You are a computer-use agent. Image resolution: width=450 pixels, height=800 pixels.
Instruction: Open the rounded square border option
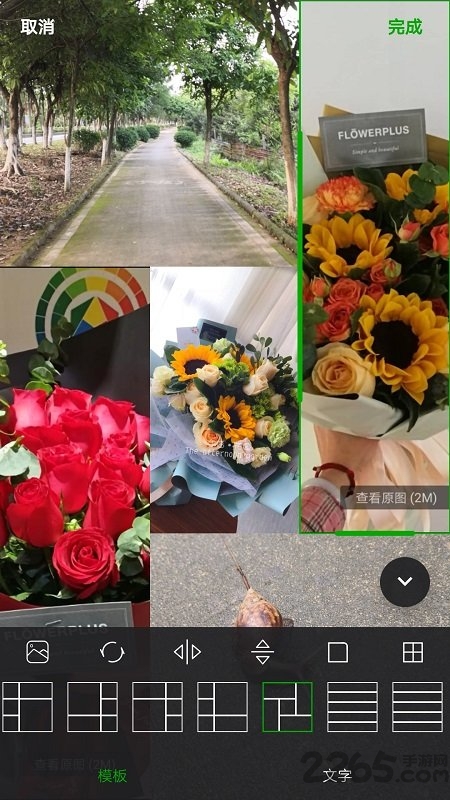pyautogui.click(x=338, y=652)
